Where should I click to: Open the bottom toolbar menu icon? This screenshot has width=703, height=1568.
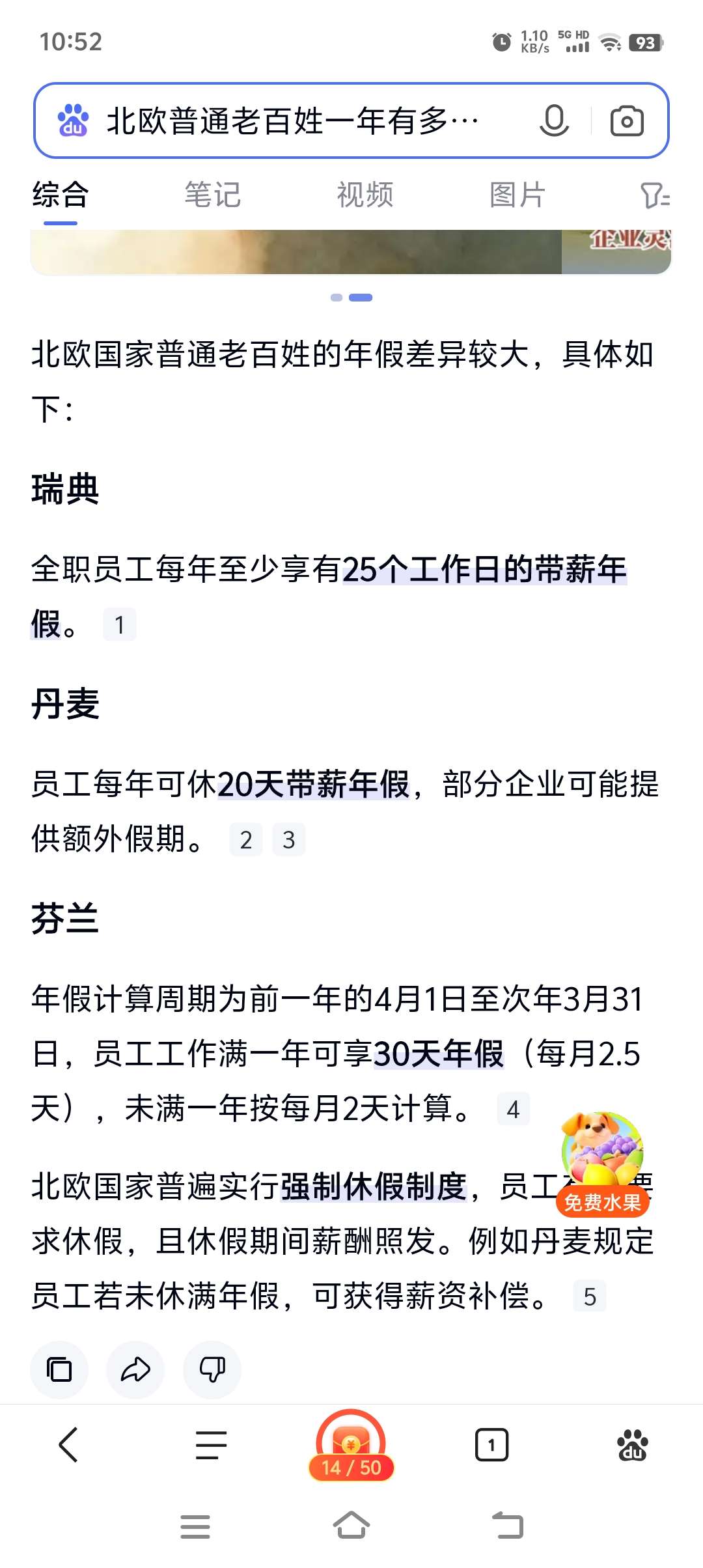click(x=211, y=1445)
